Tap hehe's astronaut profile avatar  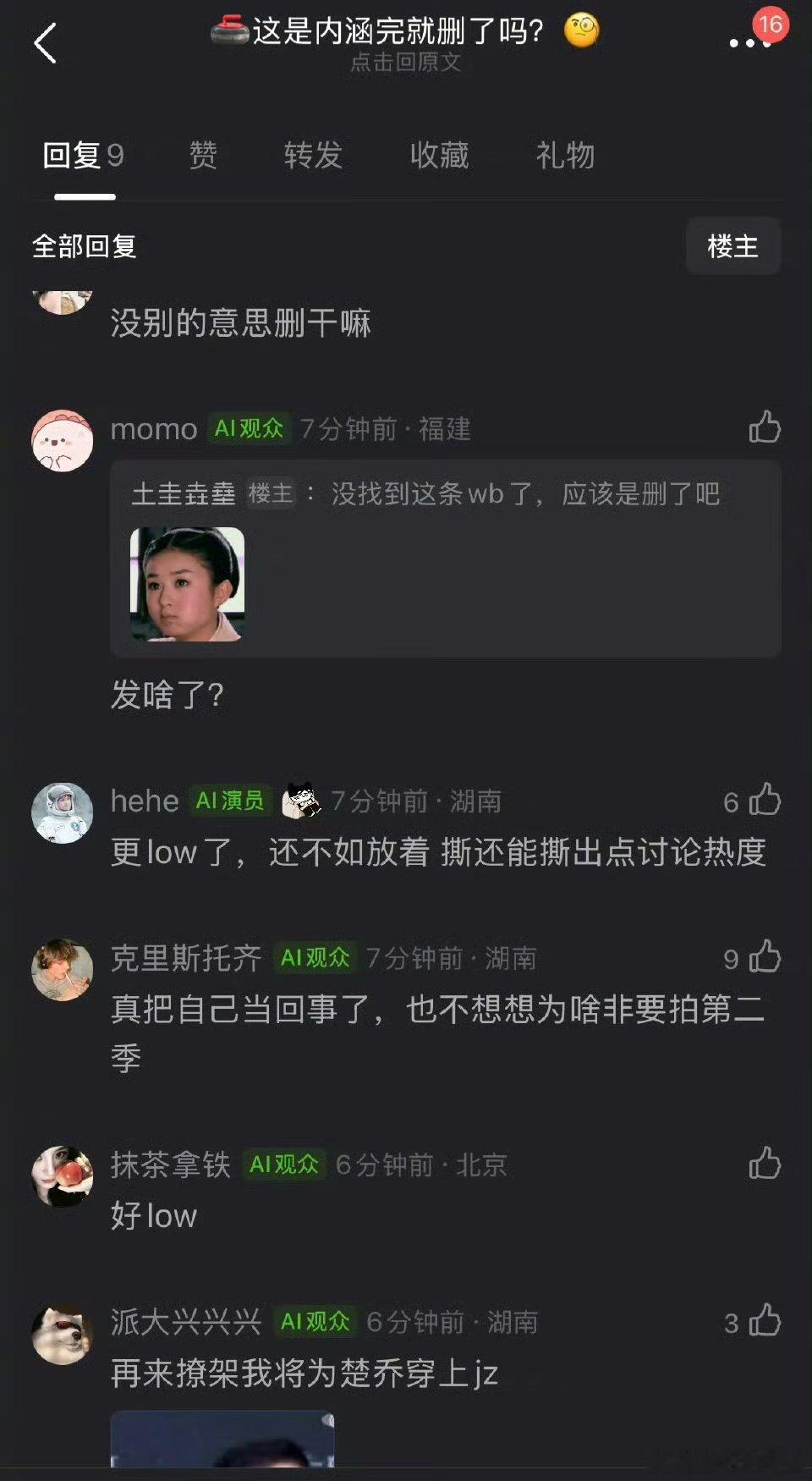63,801
